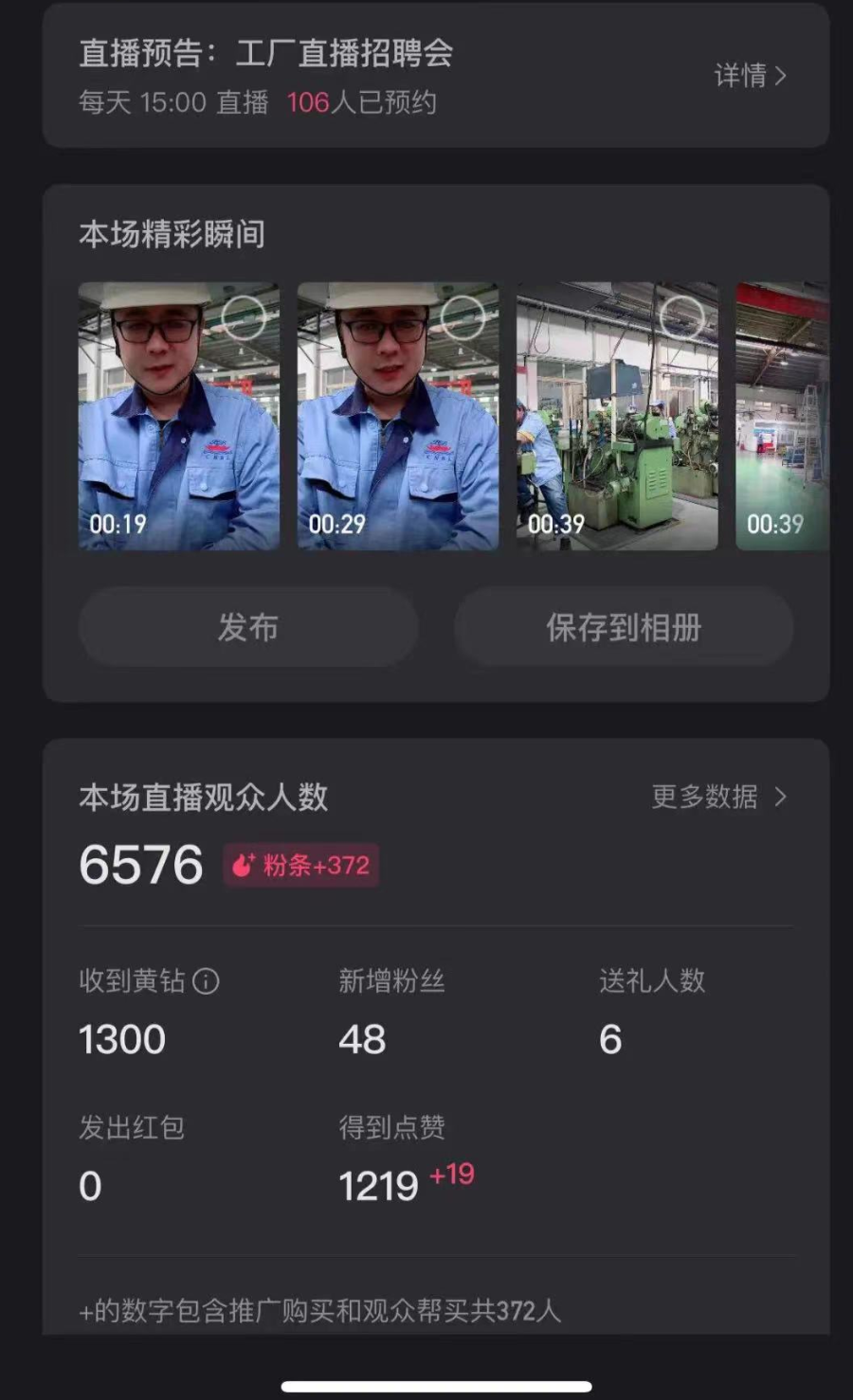The image size is (853, 1400).
Task: Tap the home indicator bar at the bottom
Action: 426,1387
